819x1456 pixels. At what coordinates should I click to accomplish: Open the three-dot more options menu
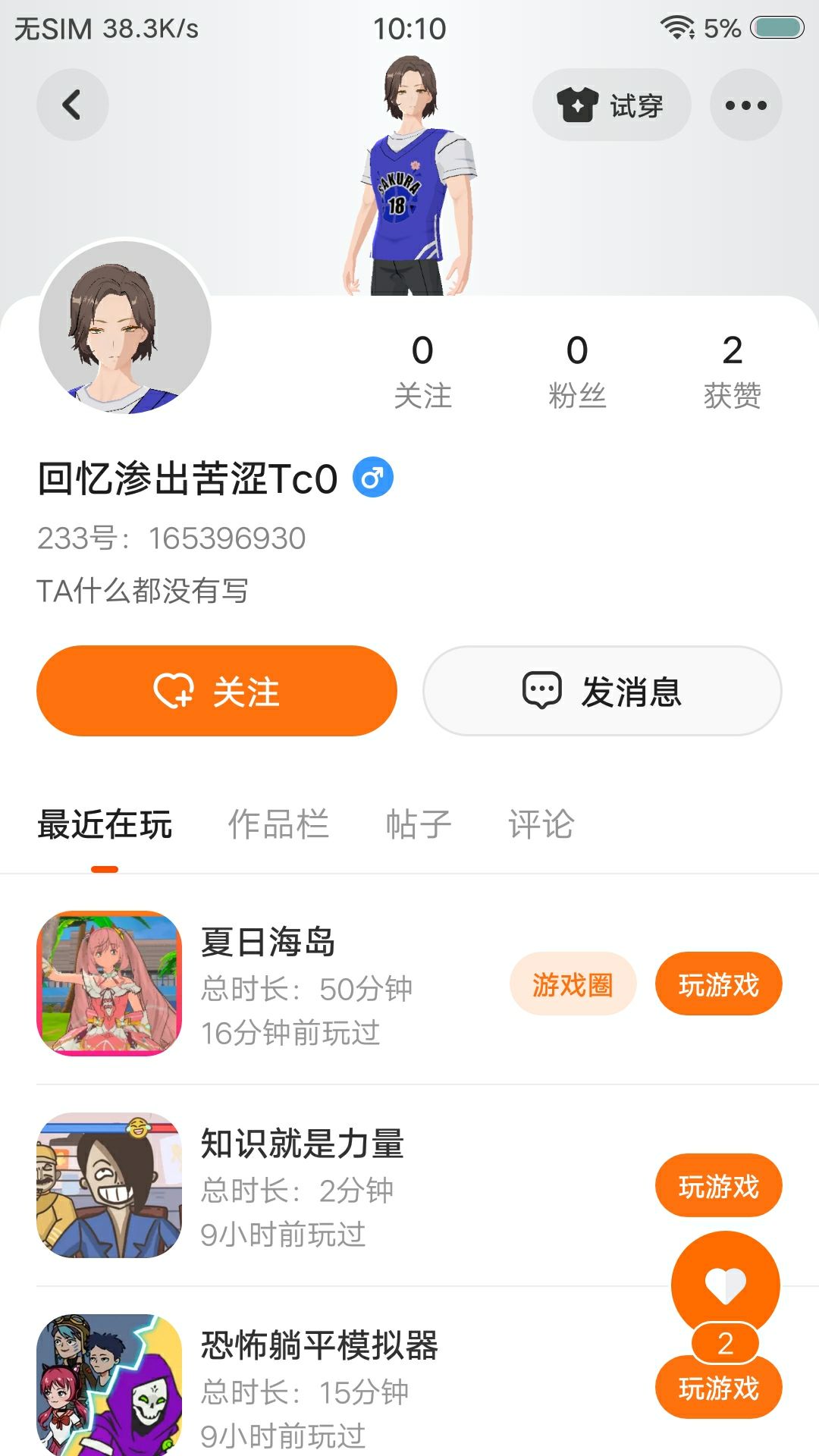(745, 105)
